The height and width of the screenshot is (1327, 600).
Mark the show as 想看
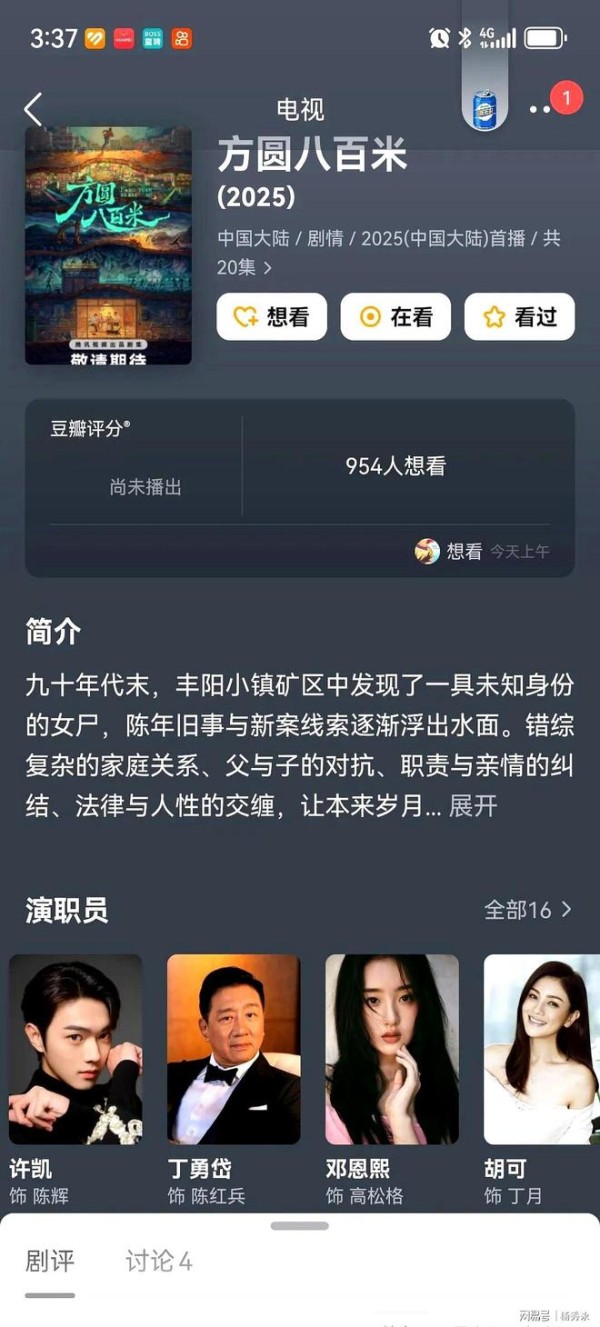[x=274, y=317]
